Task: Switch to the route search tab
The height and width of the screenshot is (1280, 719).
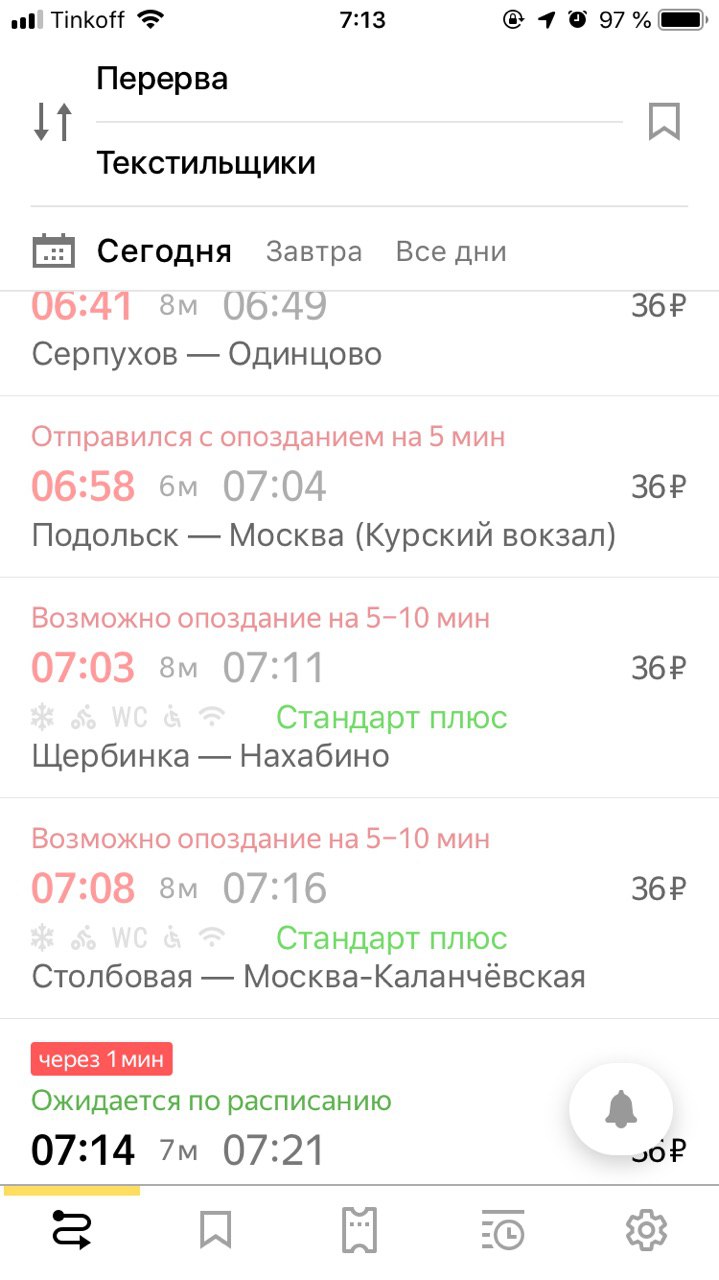Action: tap(72, 1230)
